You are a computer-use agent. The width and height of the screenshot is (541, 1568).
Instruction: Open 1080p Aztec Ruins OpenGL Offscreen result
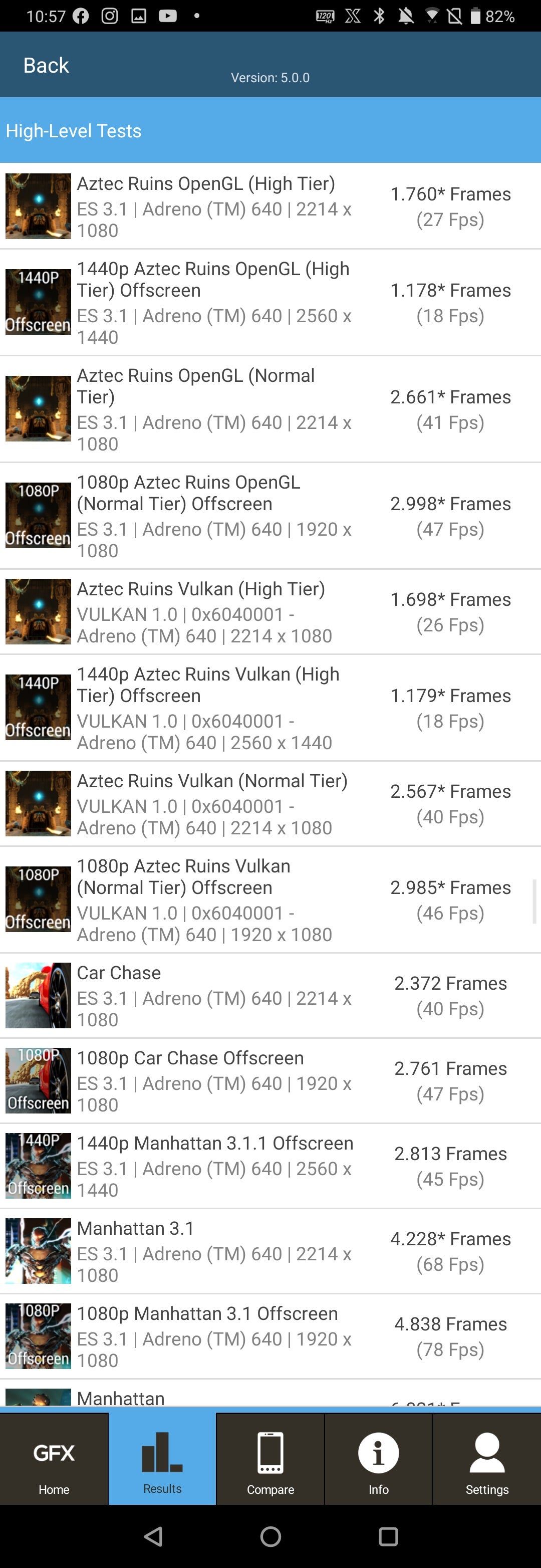tap(270, 516)
